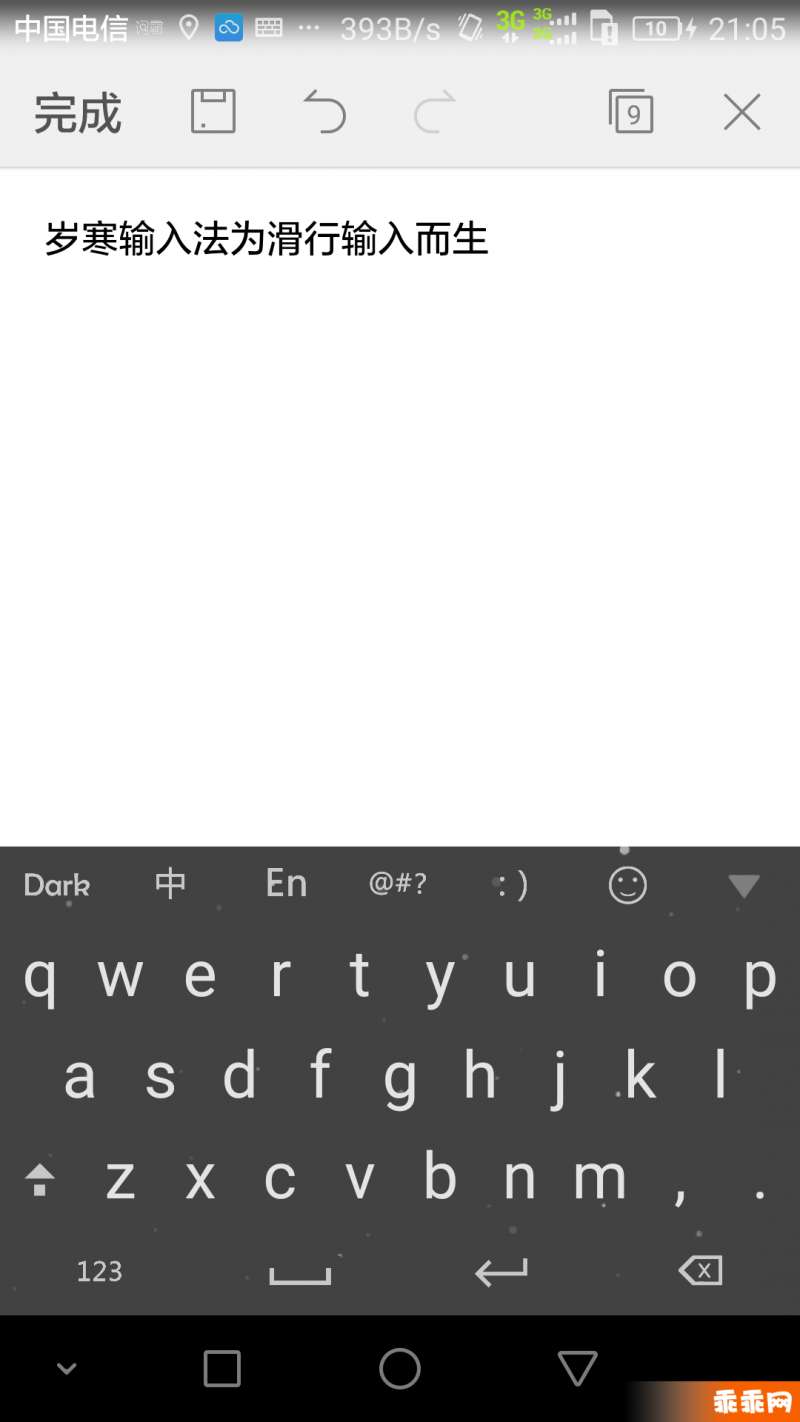Viewport: 800px width, 1422px height.
Task: Open the @#? symbols panel
Action: point(398,884)
